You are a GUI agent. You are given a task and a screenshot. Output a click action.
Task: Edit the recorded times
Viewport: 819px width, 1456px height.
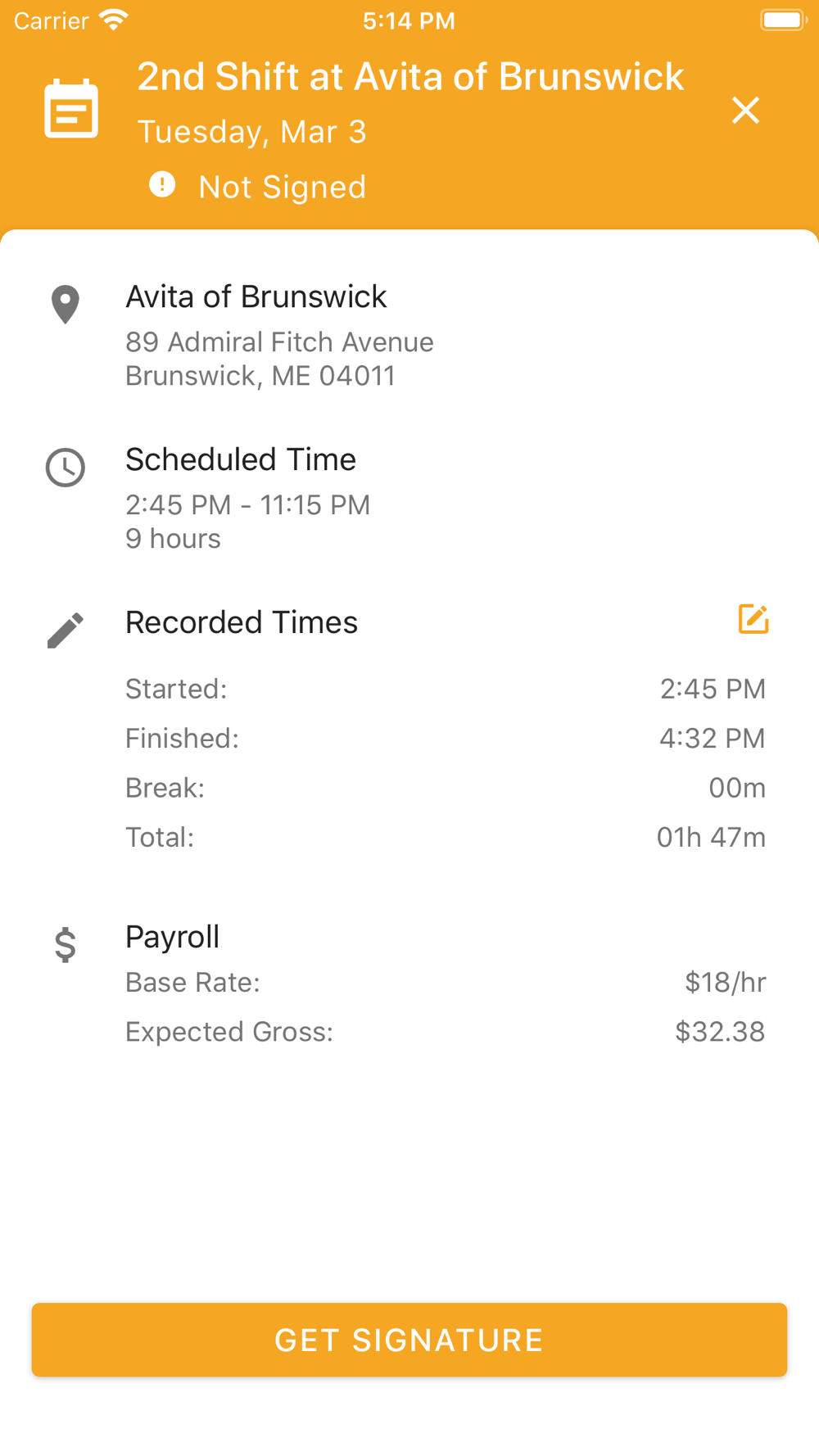click(x=753, y=619)
